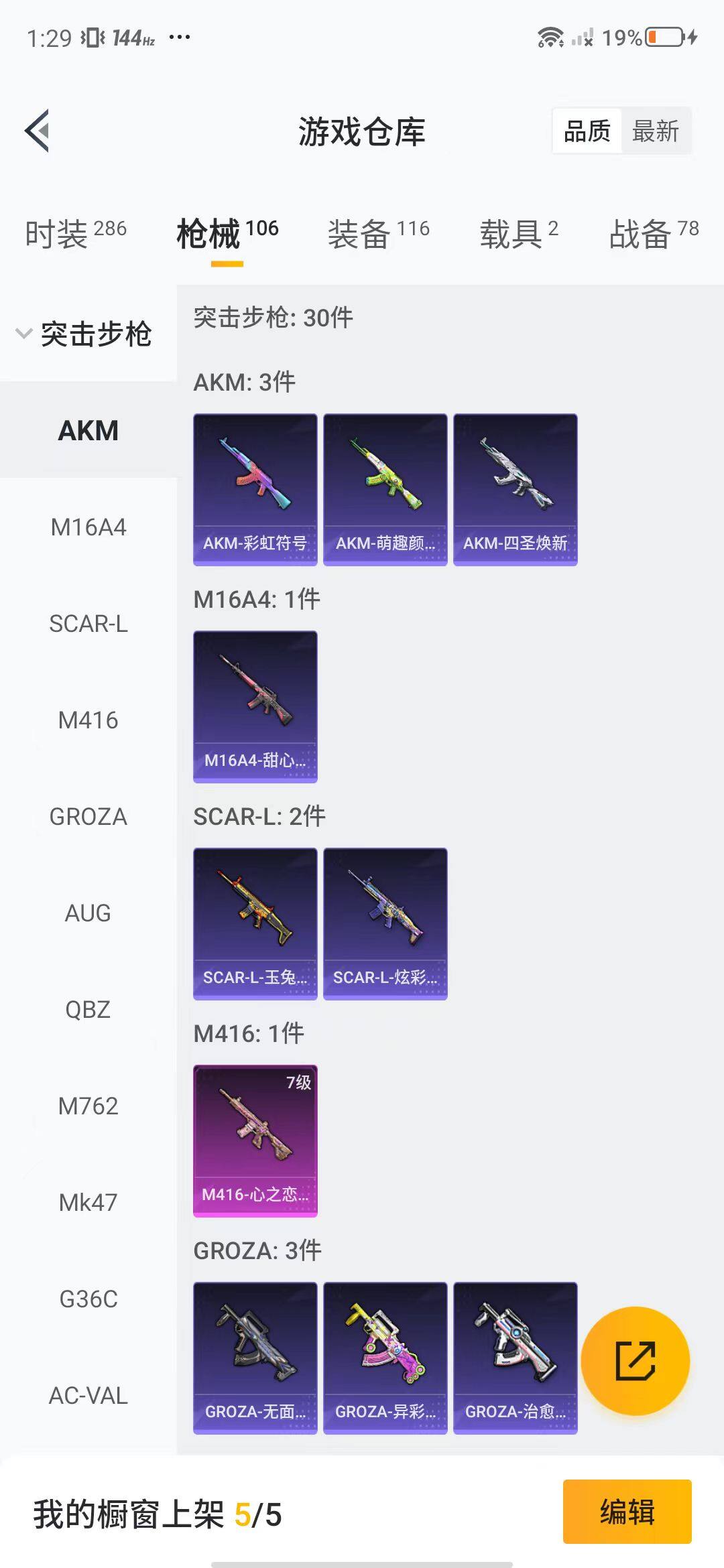The width and height of the screenshot is (724, 1568).
Task: Jump to GROZA in the side list
Action: [x=88, y=817]
